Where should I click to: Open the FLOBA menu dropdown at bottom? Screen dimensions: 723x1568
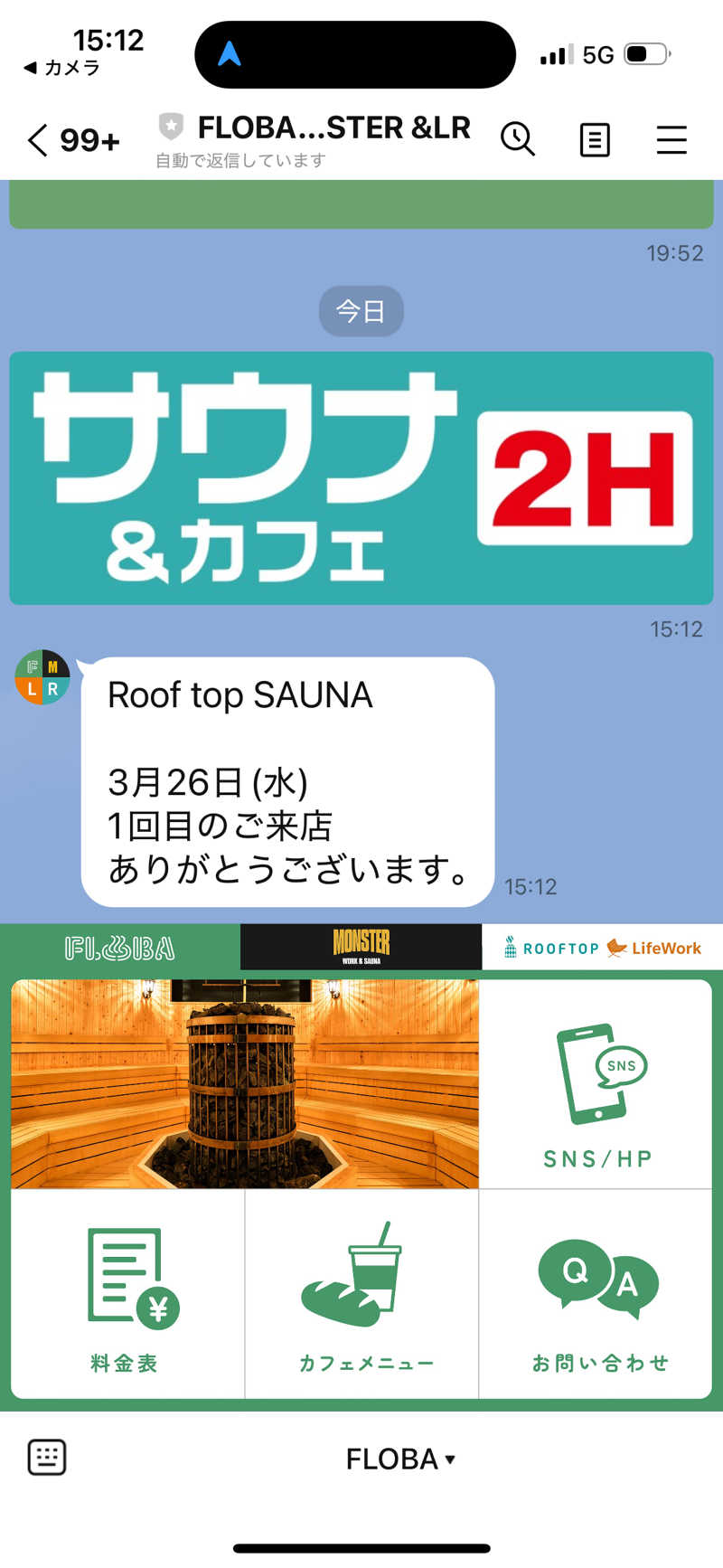(x=403, y=1457)
